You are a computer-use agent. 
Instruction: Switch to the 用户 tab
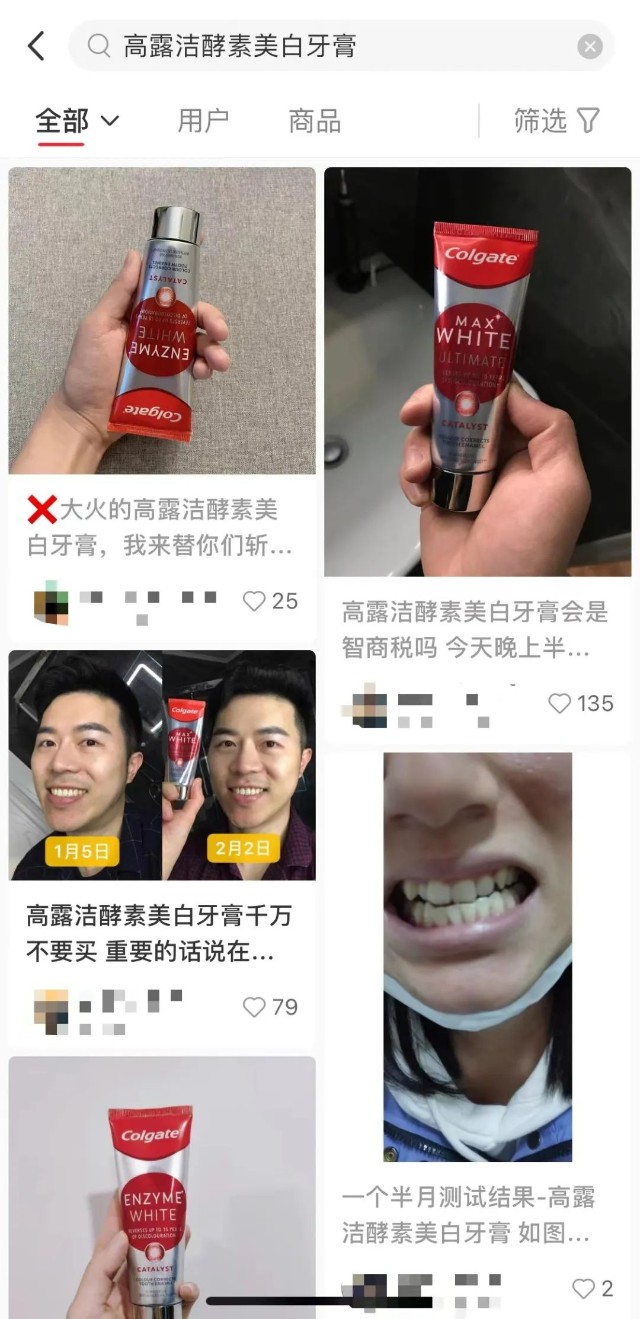point(203,121)
